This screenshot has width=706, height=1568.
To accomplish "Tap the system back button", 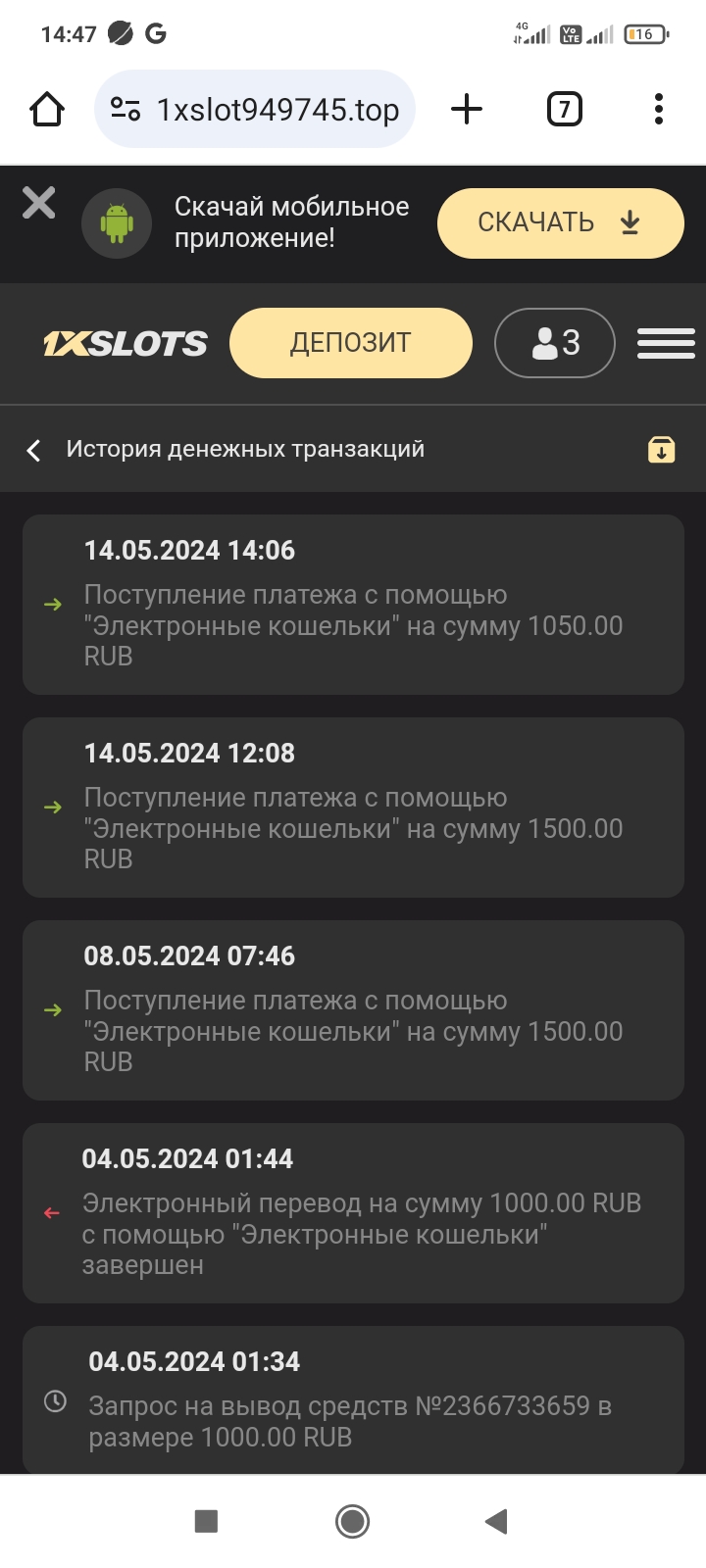I will (x=497, y=1521).
